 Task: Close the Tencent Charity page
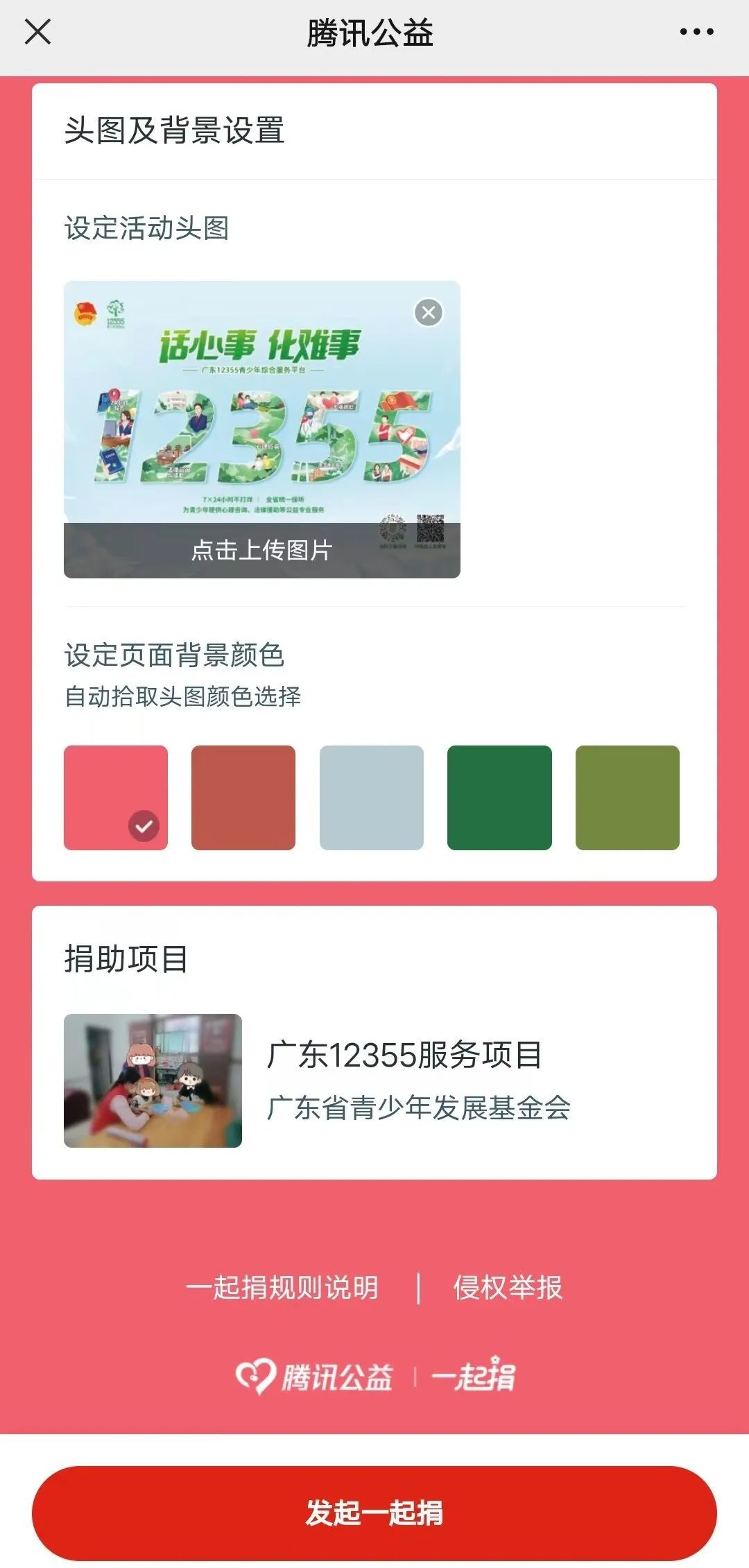click(38, 32)
